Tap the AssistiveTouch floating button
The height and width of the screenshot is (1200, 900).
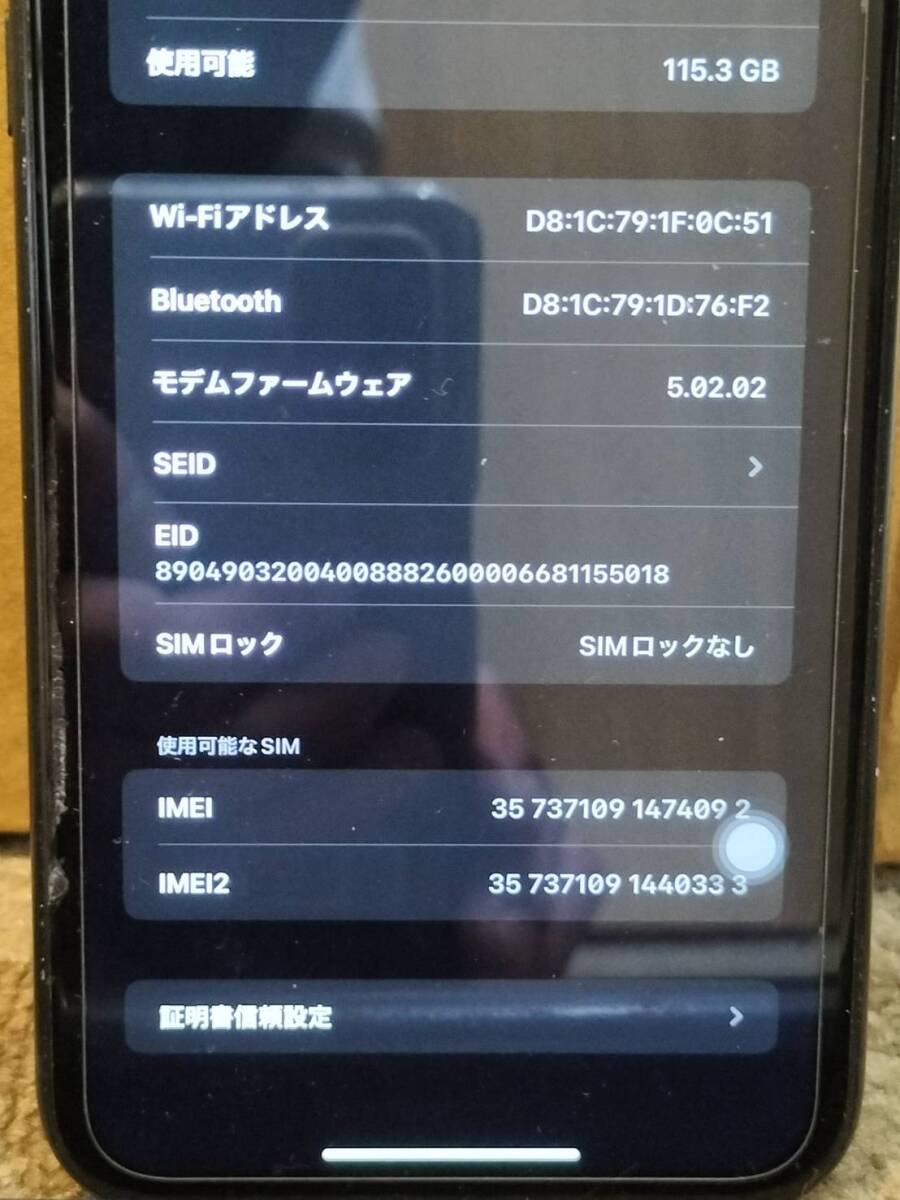point(751,848)
